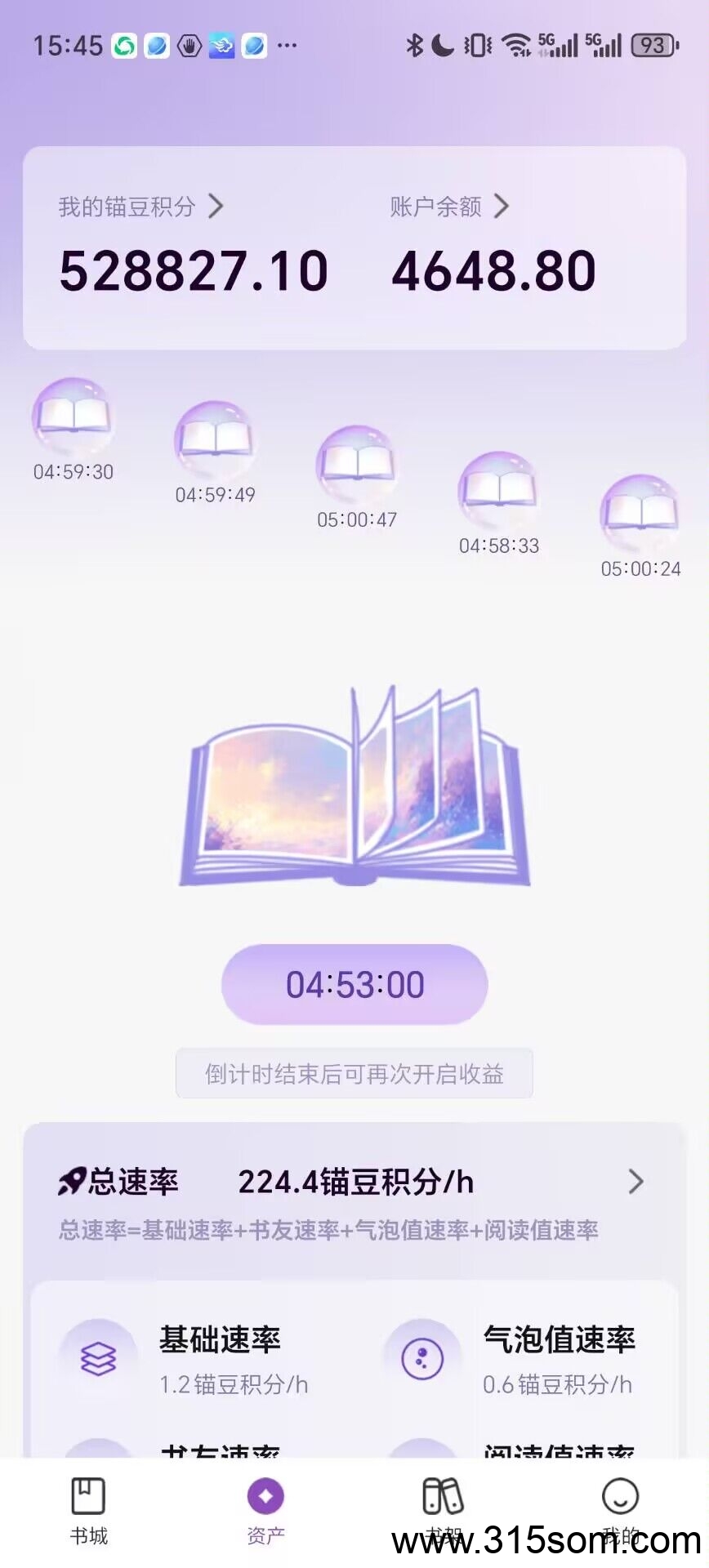Viewport: 709px width, 1568px height.
Task: Tap the bubble with timer 05:00:47
Action: (x=357, y=464)
